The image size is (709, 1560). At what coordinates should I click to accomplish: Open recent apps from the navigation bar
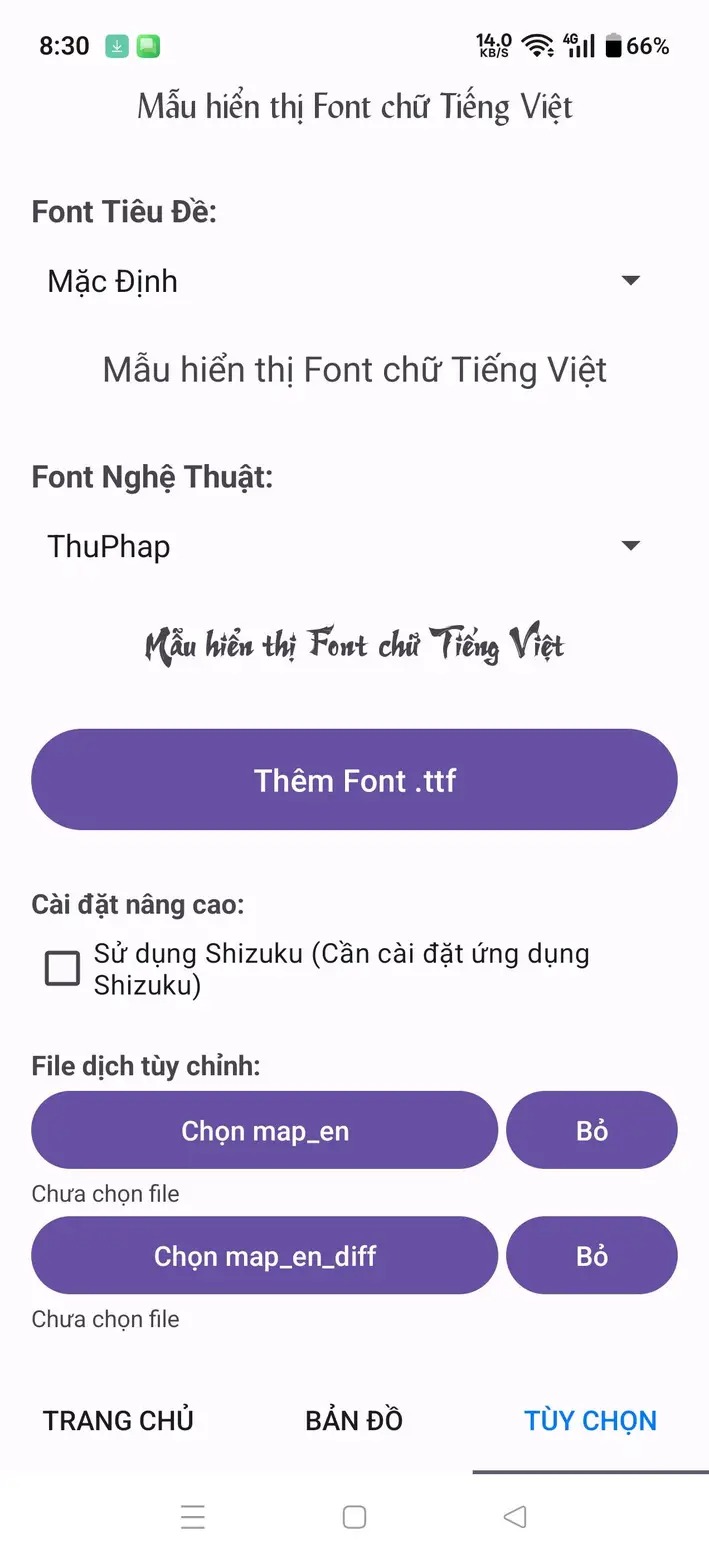(x=193, y=1517)
